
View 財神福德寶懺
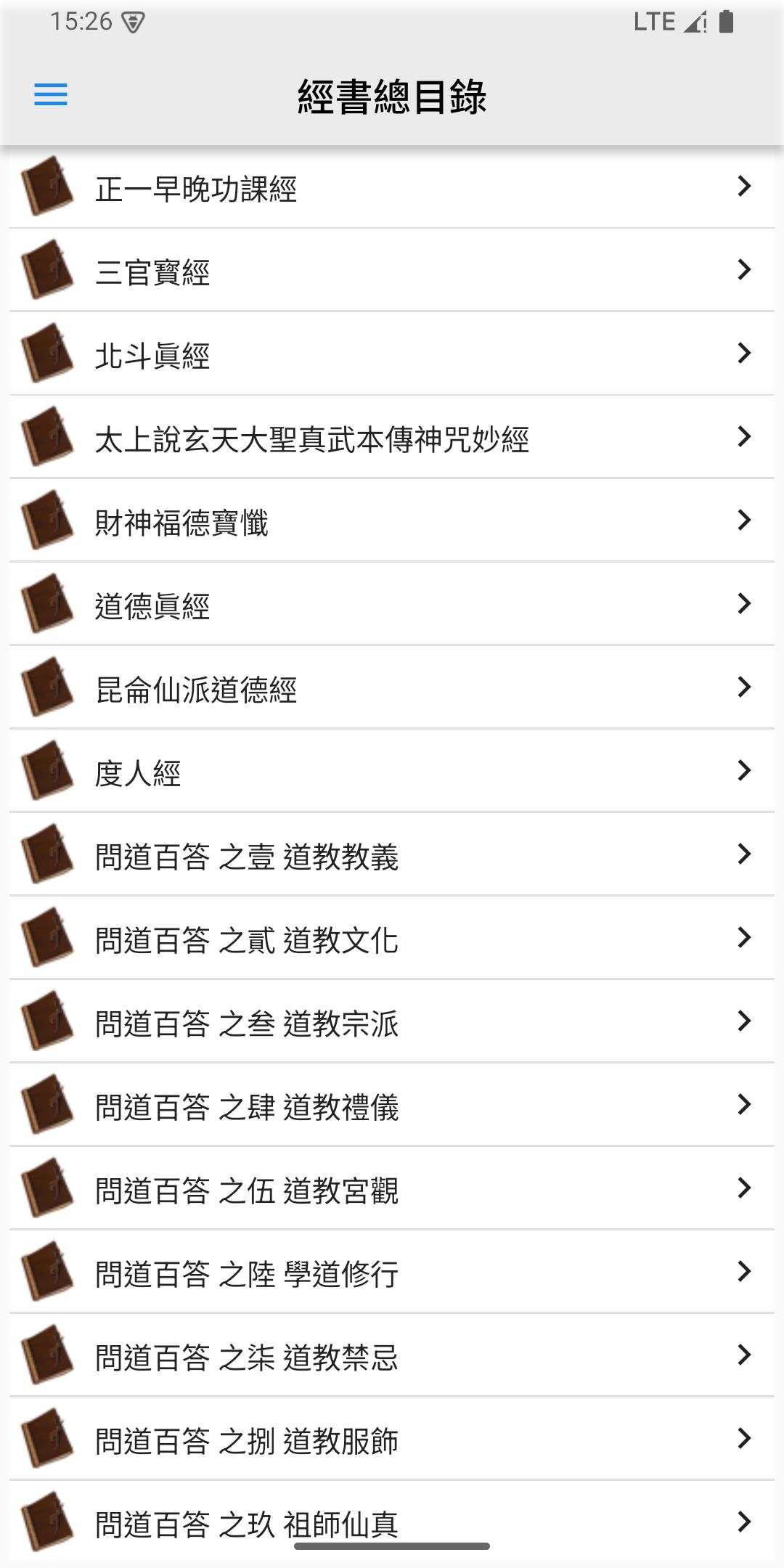pos(392,522)
